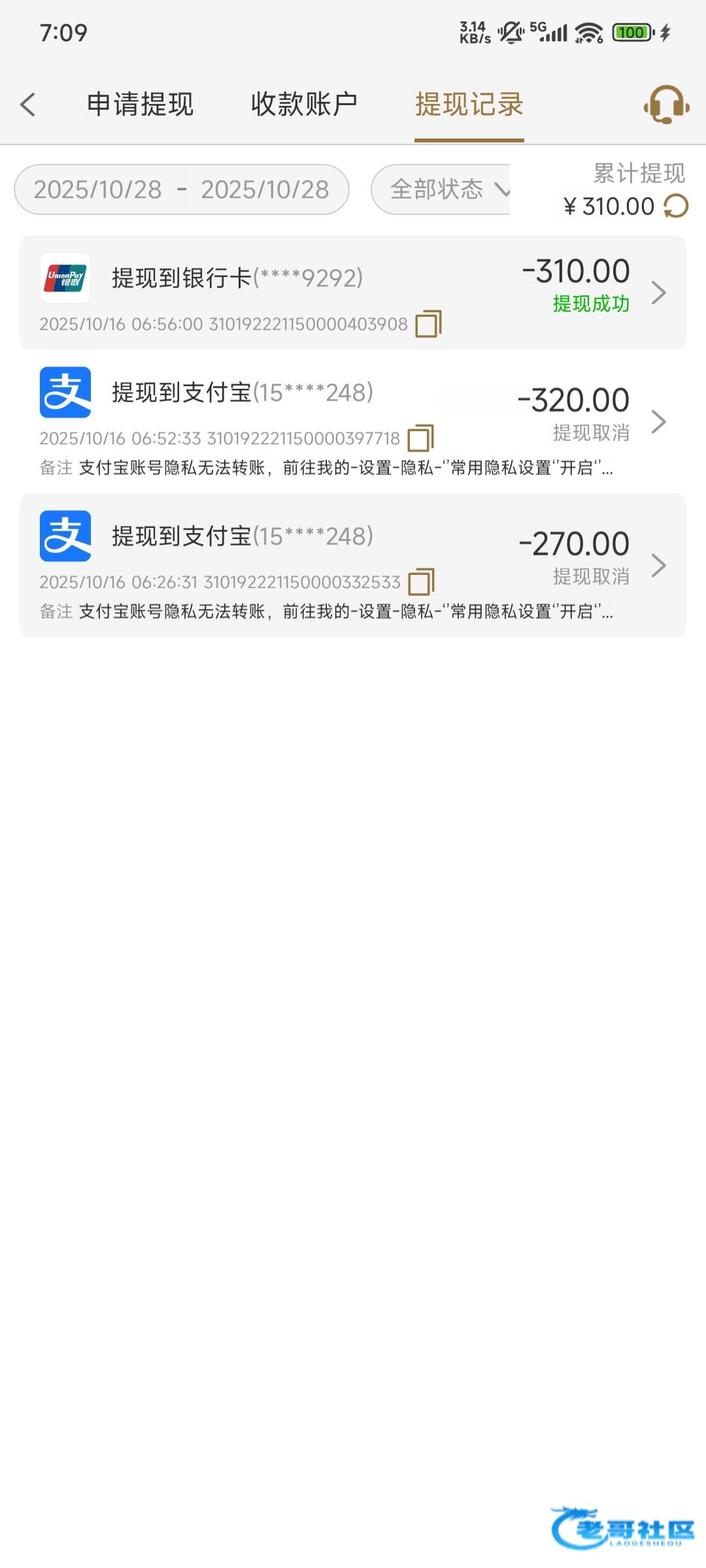The image size is (706, 1568).
Task: Expand the 全部状态 status filter dropdown
Action: click(441, 189)
